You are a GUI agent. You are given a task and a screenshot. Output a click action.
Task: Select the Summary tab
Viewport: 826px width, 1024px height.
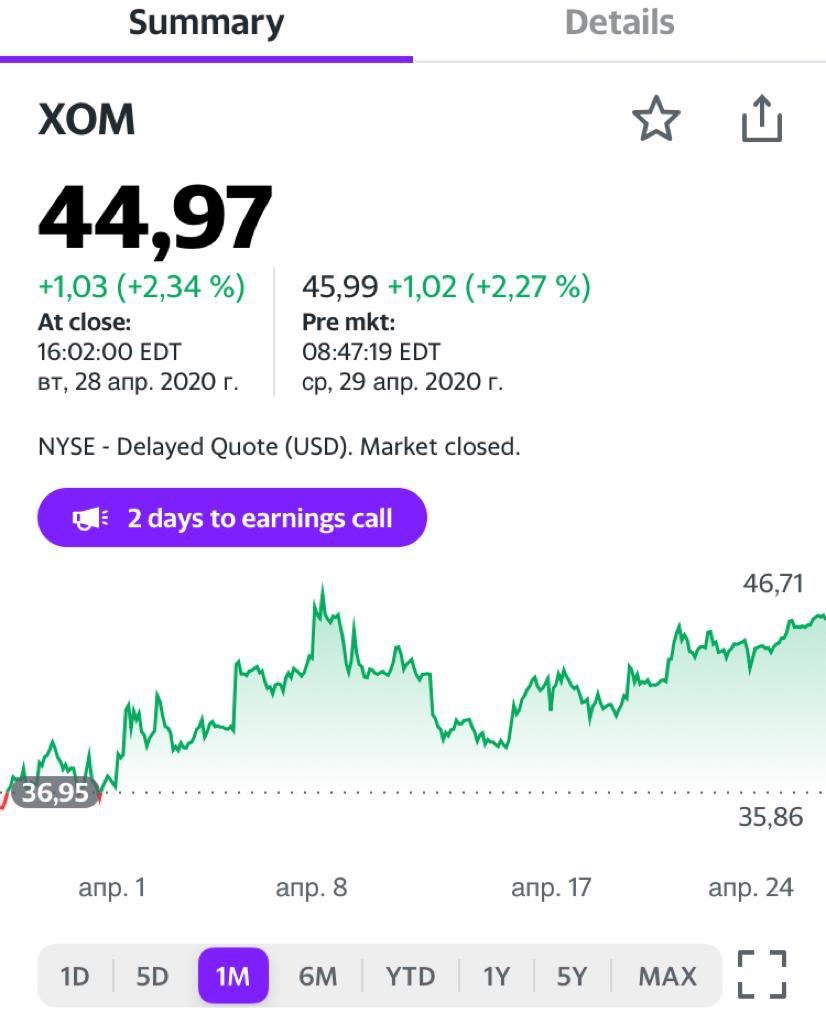click(206, 23)
